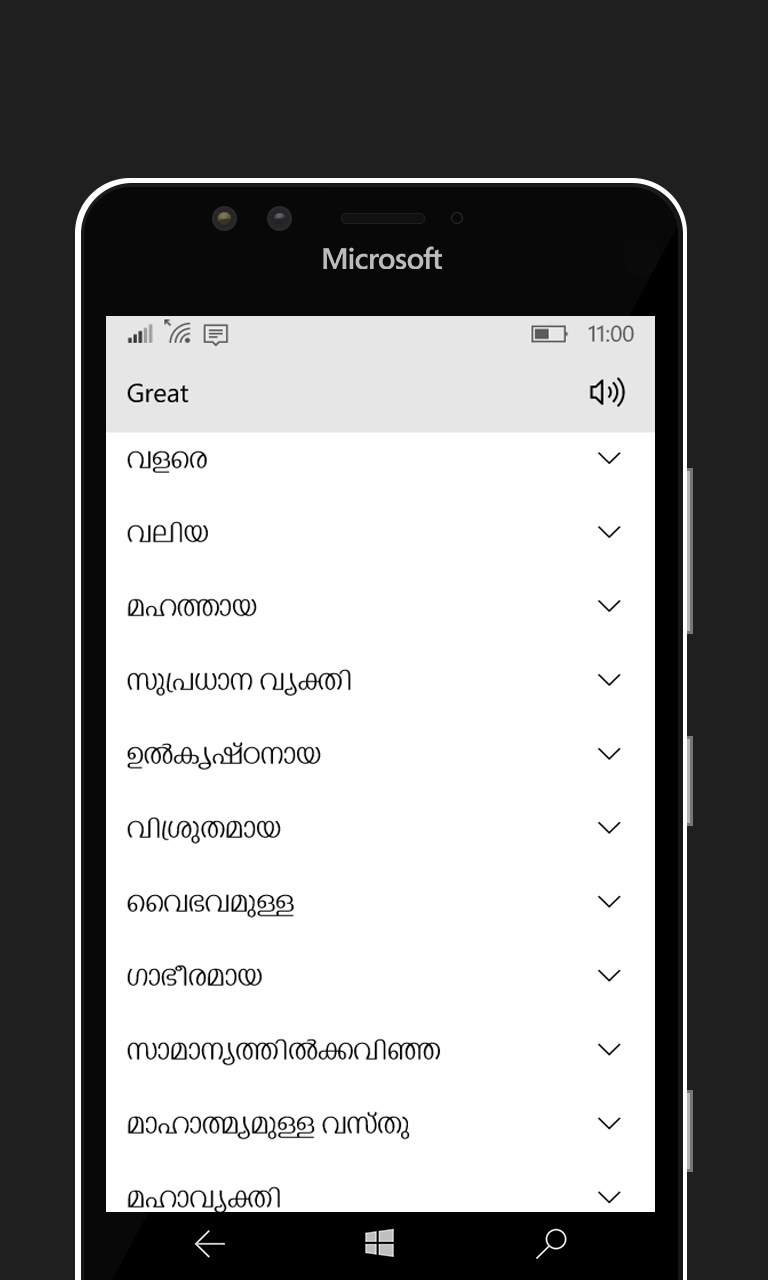Go back with the system back arrow
This screenshot has width=768, height=1280.
pos(210,1244)
